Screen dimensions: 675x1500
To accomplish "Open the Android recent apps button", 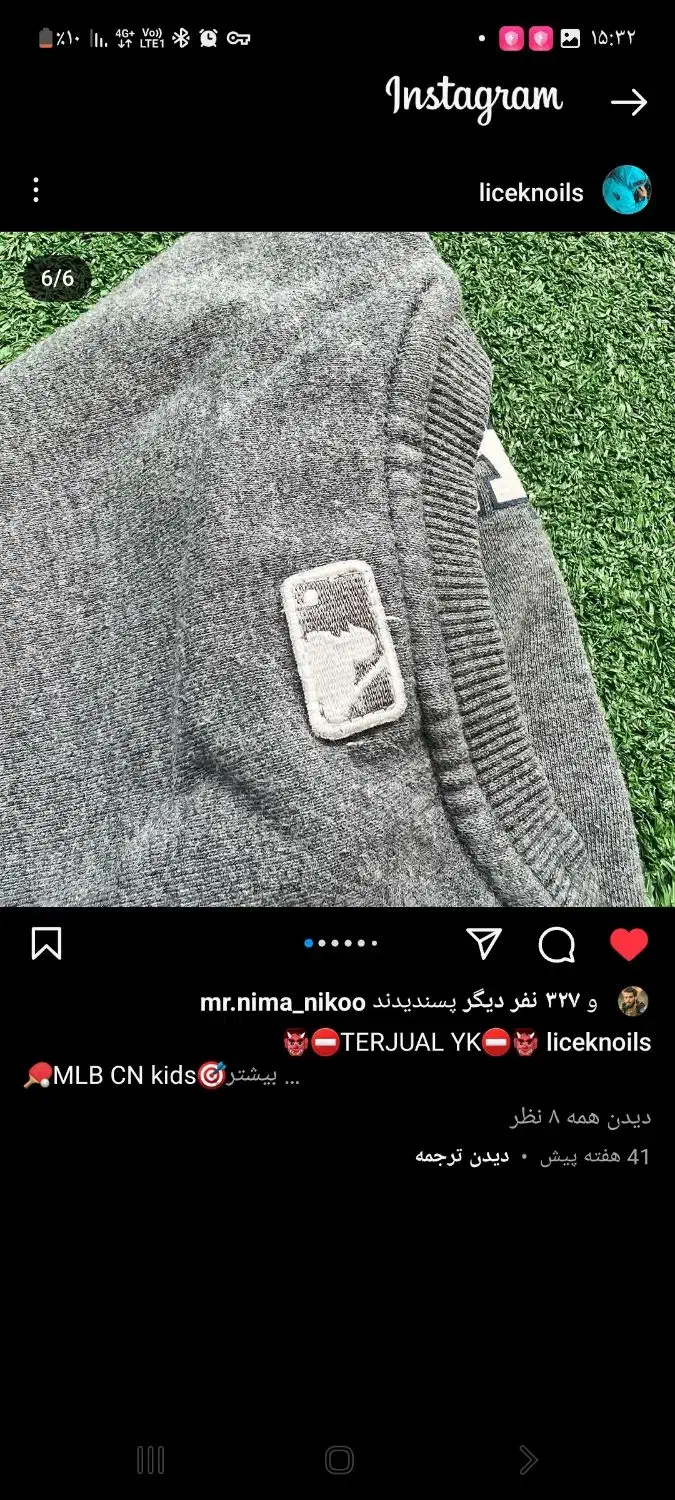I will pyautogui.click(x=150, y=1461).
